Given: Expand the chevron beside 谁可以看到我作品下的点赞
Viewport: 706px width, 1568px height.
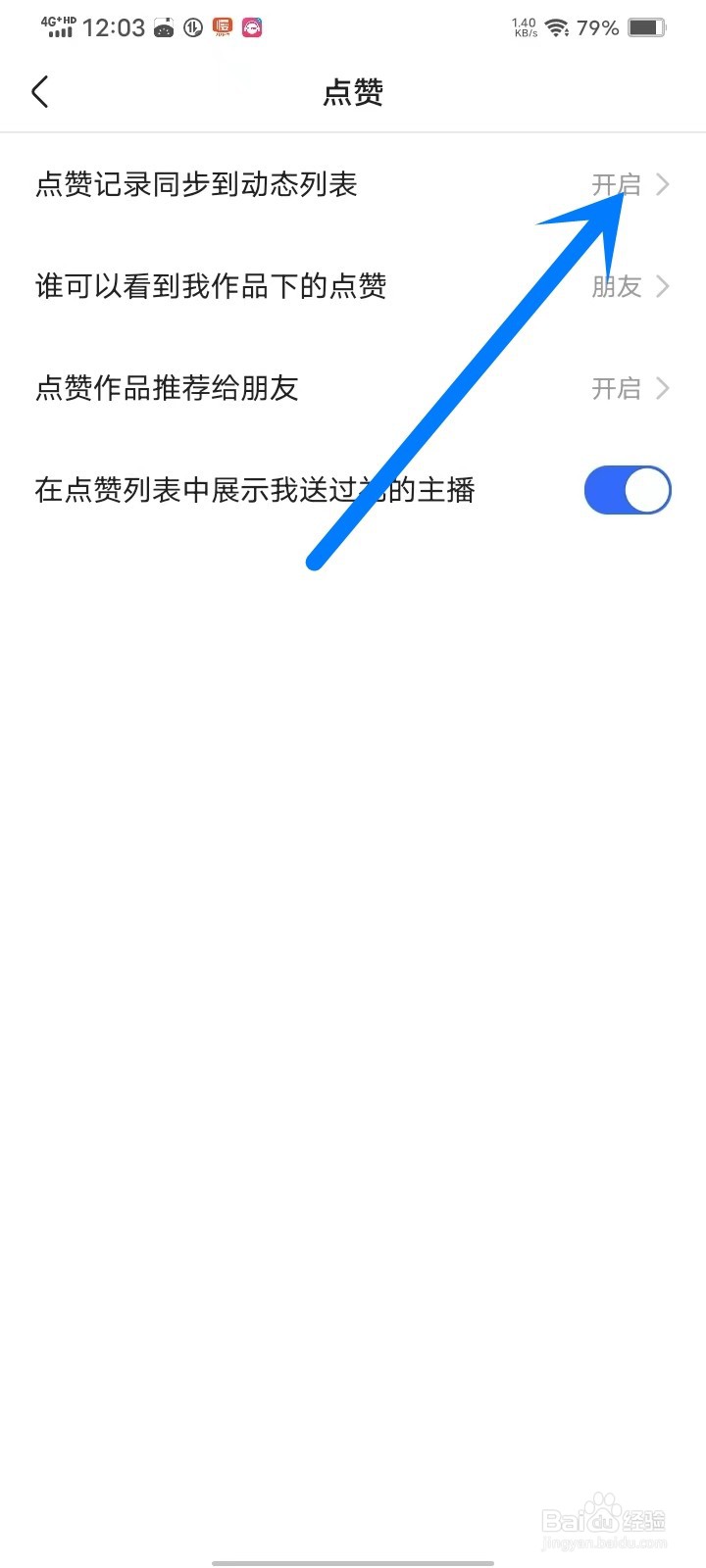Looking at the screenshot, I should (665, 286).
